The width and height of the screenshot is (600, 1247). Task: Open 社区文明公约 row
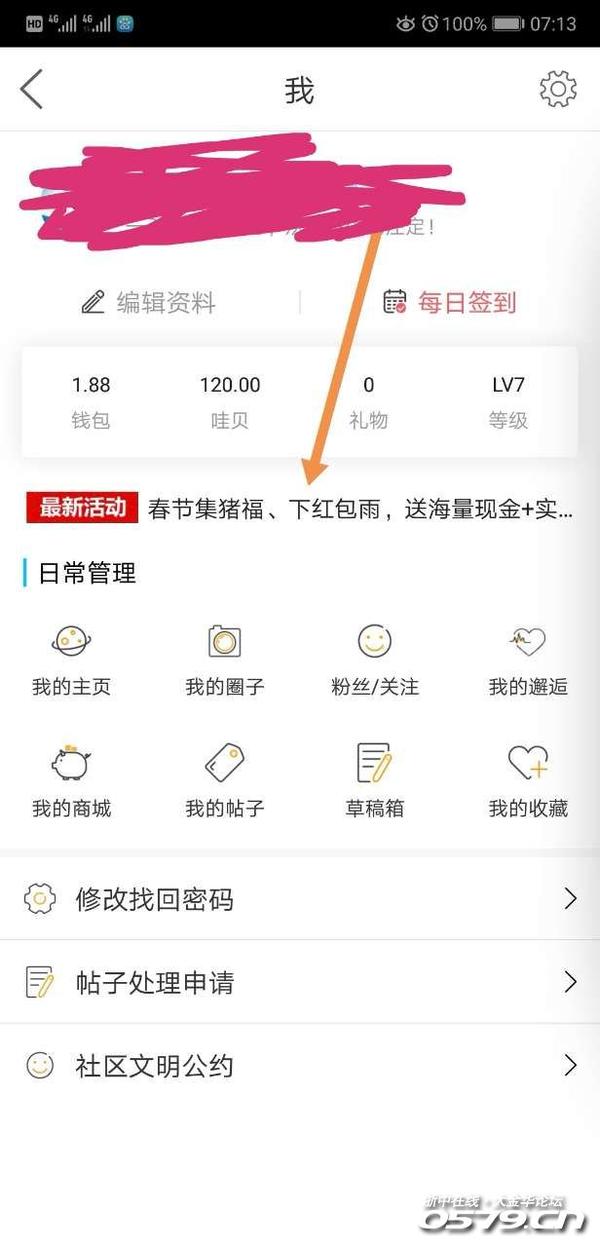tap(300, 1065)
